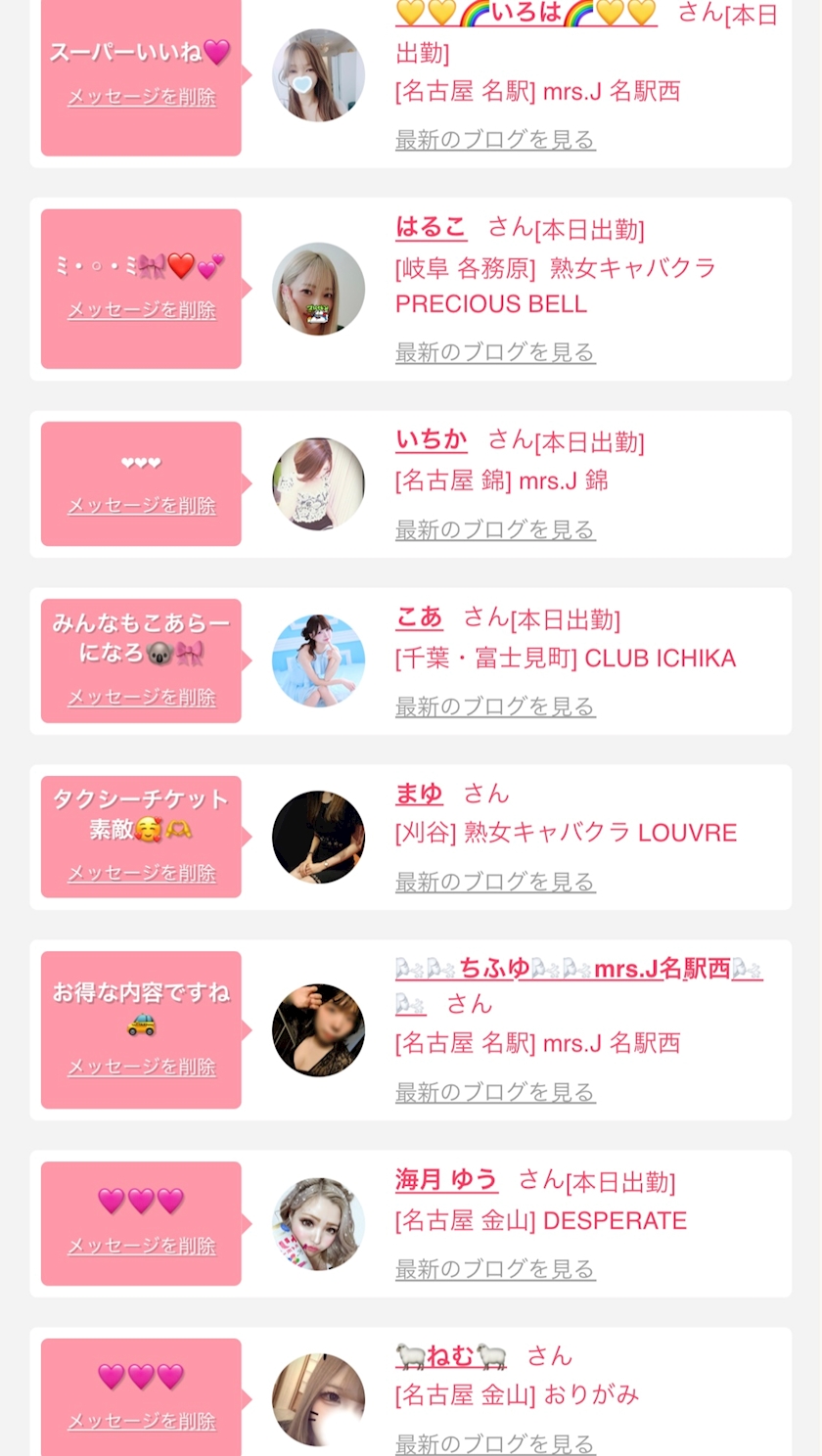Viewport: 822px width, 1456px height.
Task: Delete the みんなもこあらーになろ message
Action: point(142,697)
